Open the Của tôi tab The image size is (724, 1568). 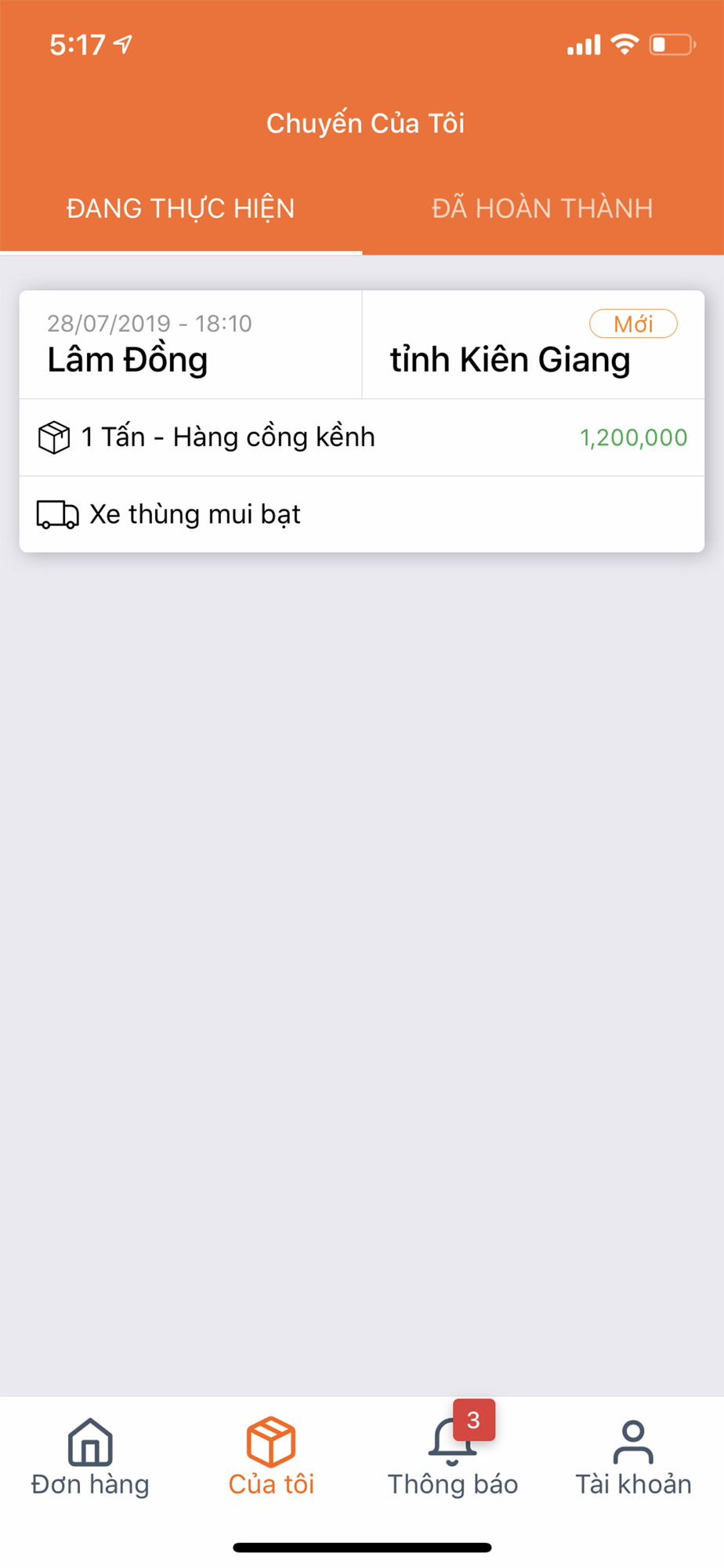coord(271,1457)
